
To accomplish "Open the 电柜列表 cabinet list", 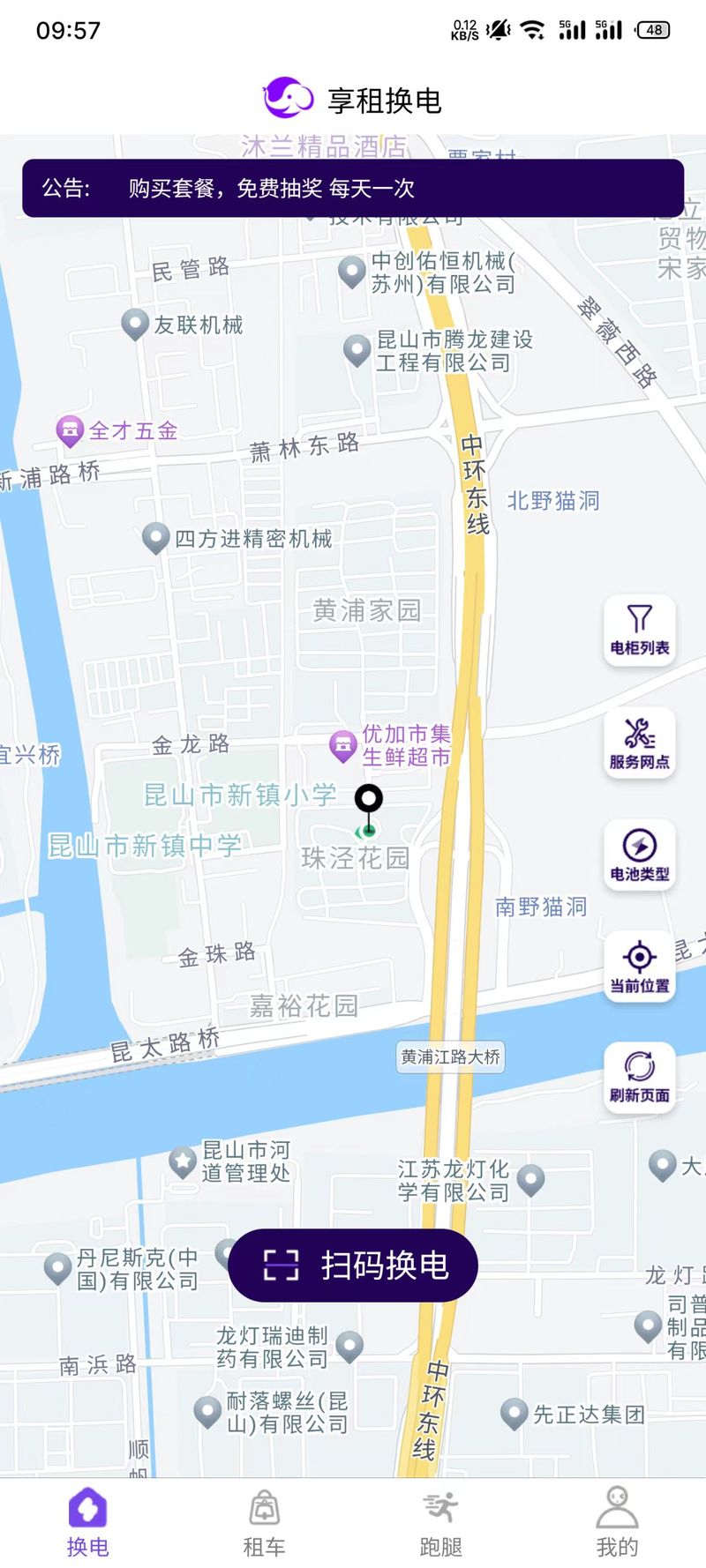I will point(640,630).
